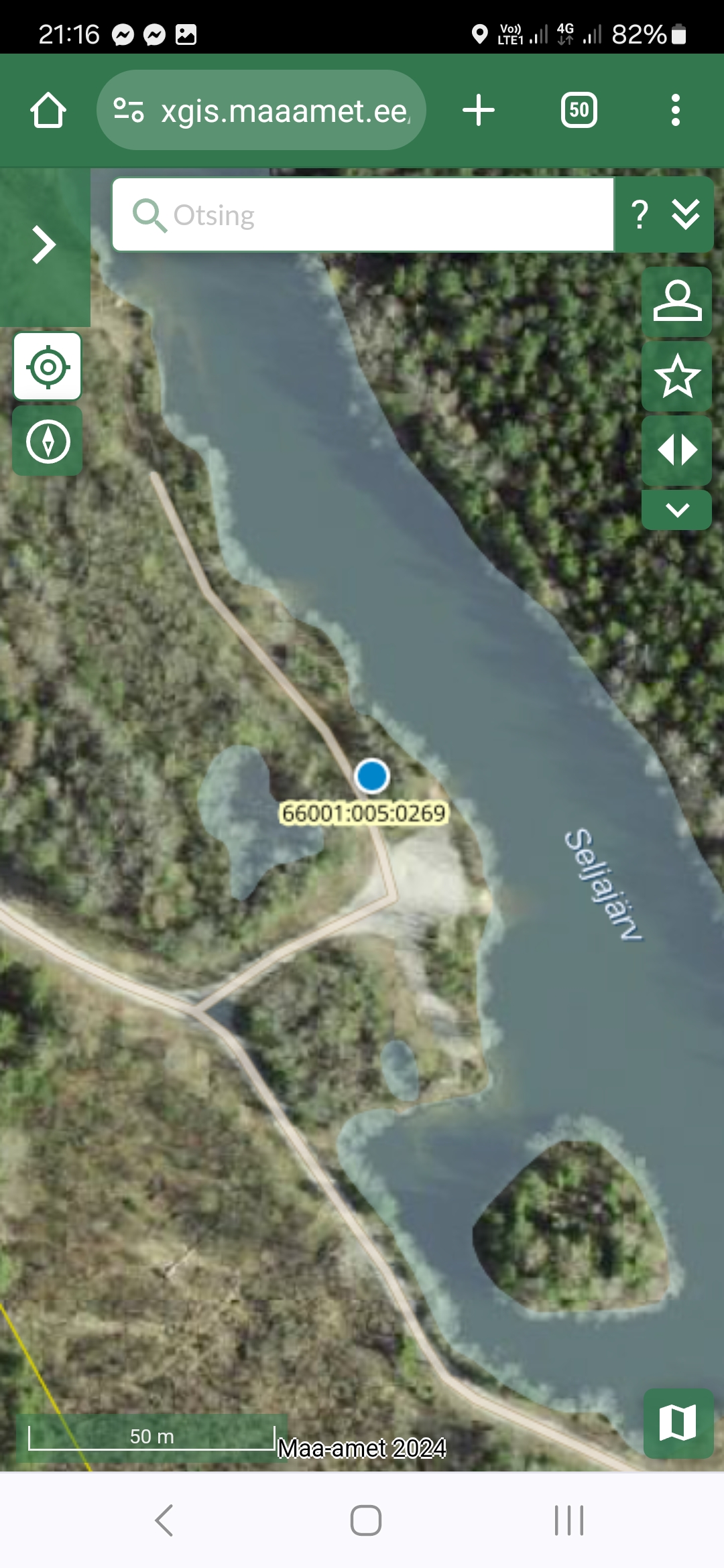Center map on my location

tap(48, 367)
